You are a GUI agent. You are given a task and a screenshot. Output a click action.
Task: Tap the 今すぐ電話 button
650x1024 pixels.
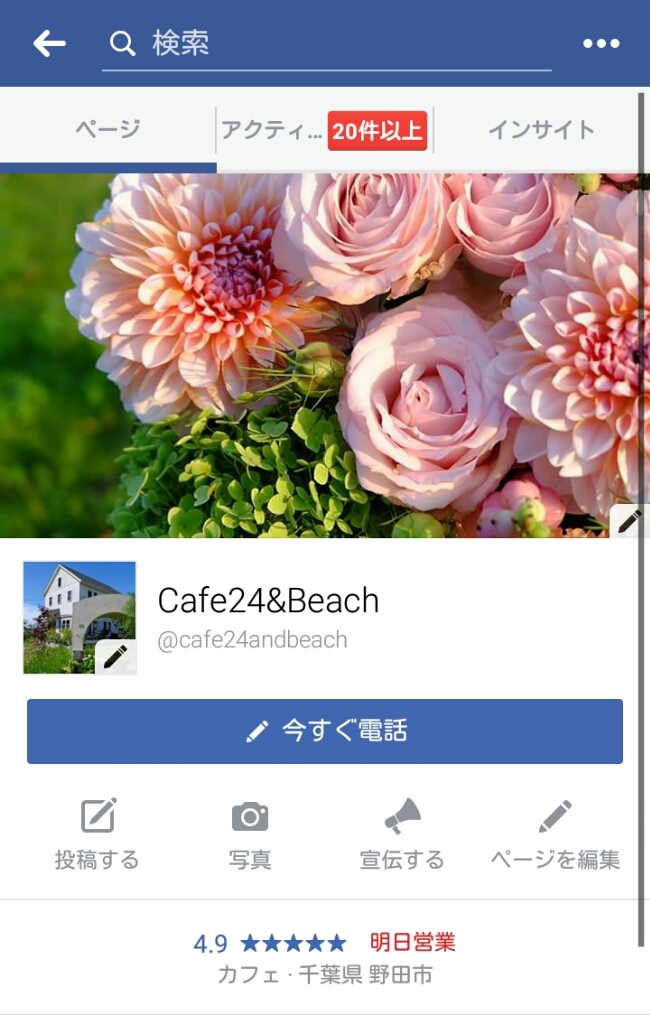pyautogui.click(x=325, y=732)
